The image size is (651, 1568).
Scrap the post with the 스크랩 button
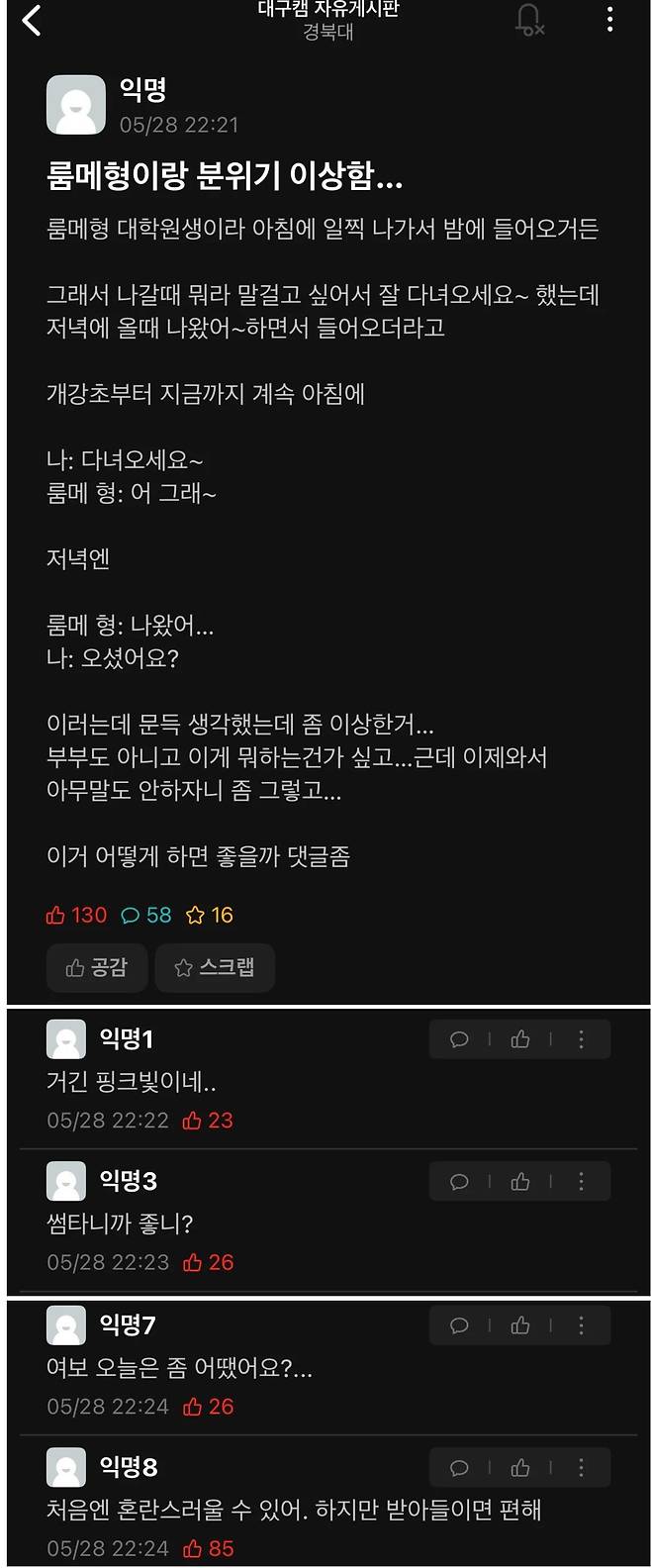(215, 967)
